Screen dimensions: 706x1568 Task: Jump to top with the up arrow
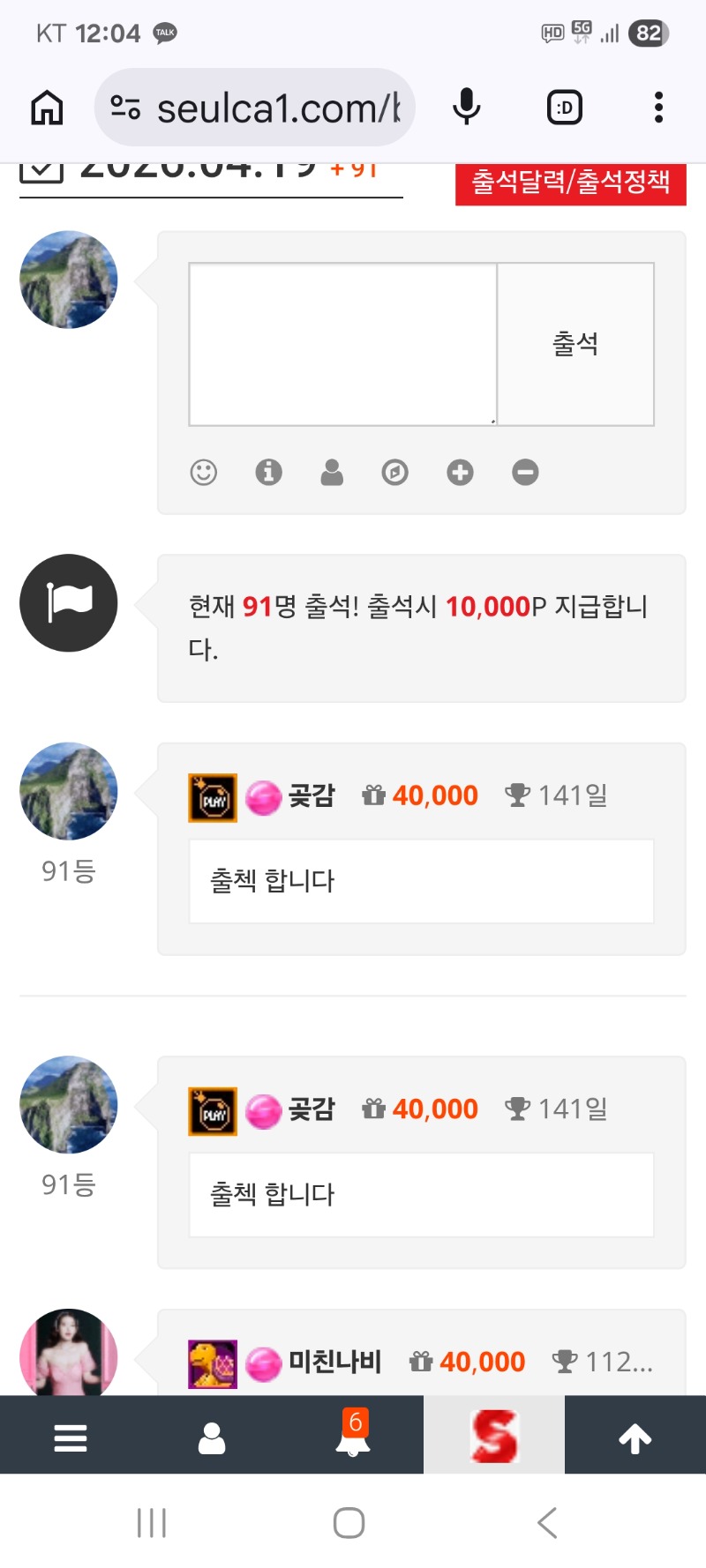635,1438
